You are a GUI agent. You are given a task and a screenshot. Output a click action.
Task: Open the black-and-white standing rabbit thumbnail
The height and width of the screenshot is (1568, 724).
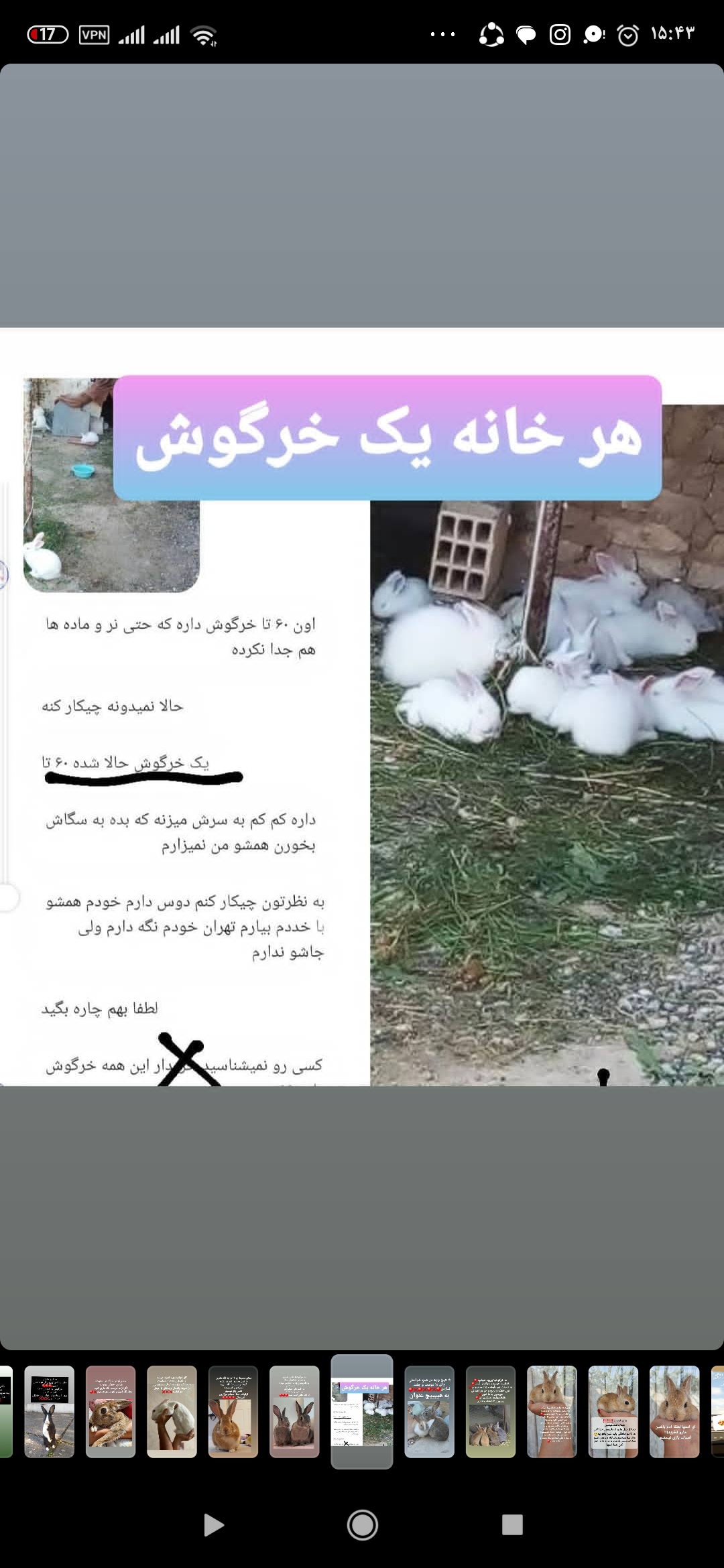[x=49, y=1412]
